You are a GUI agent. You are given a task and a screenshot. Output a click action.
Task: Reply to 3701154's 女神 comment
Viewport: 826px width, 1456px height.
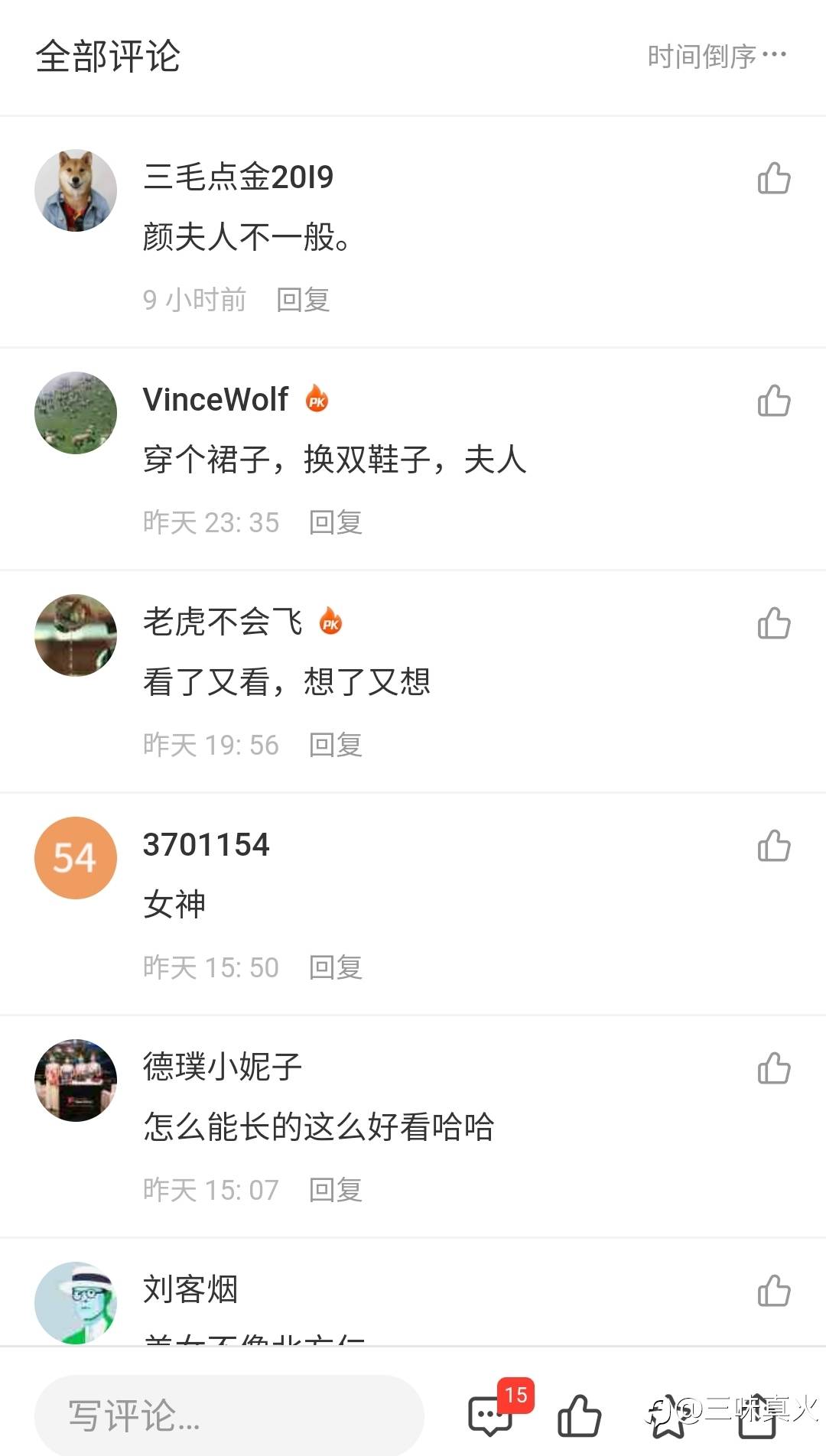[x=335, y=967]
